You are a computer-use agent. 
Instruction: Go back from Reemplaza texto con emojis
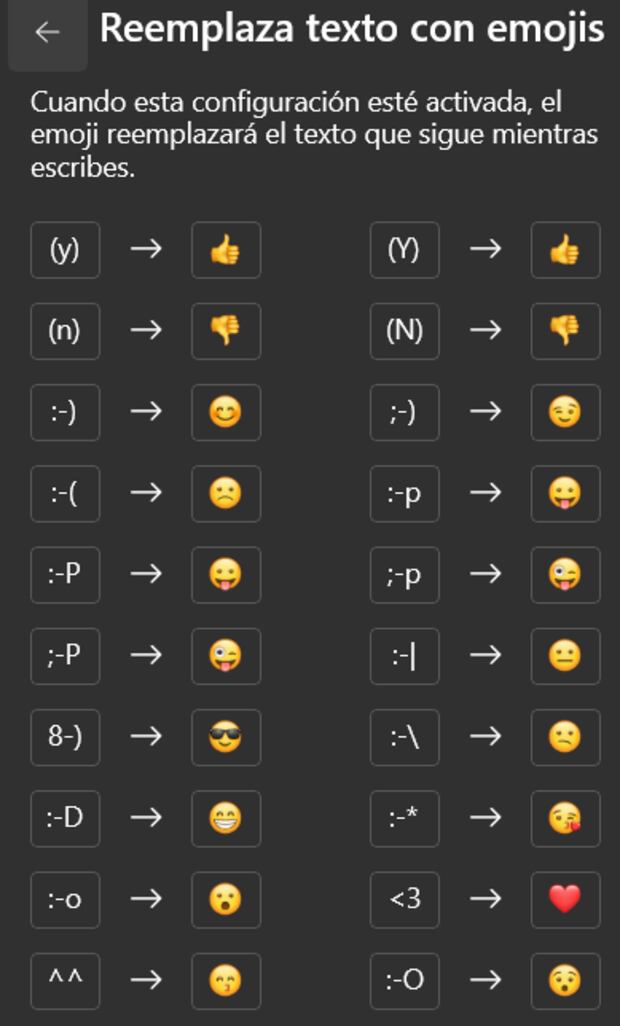(x=47, y=32)
